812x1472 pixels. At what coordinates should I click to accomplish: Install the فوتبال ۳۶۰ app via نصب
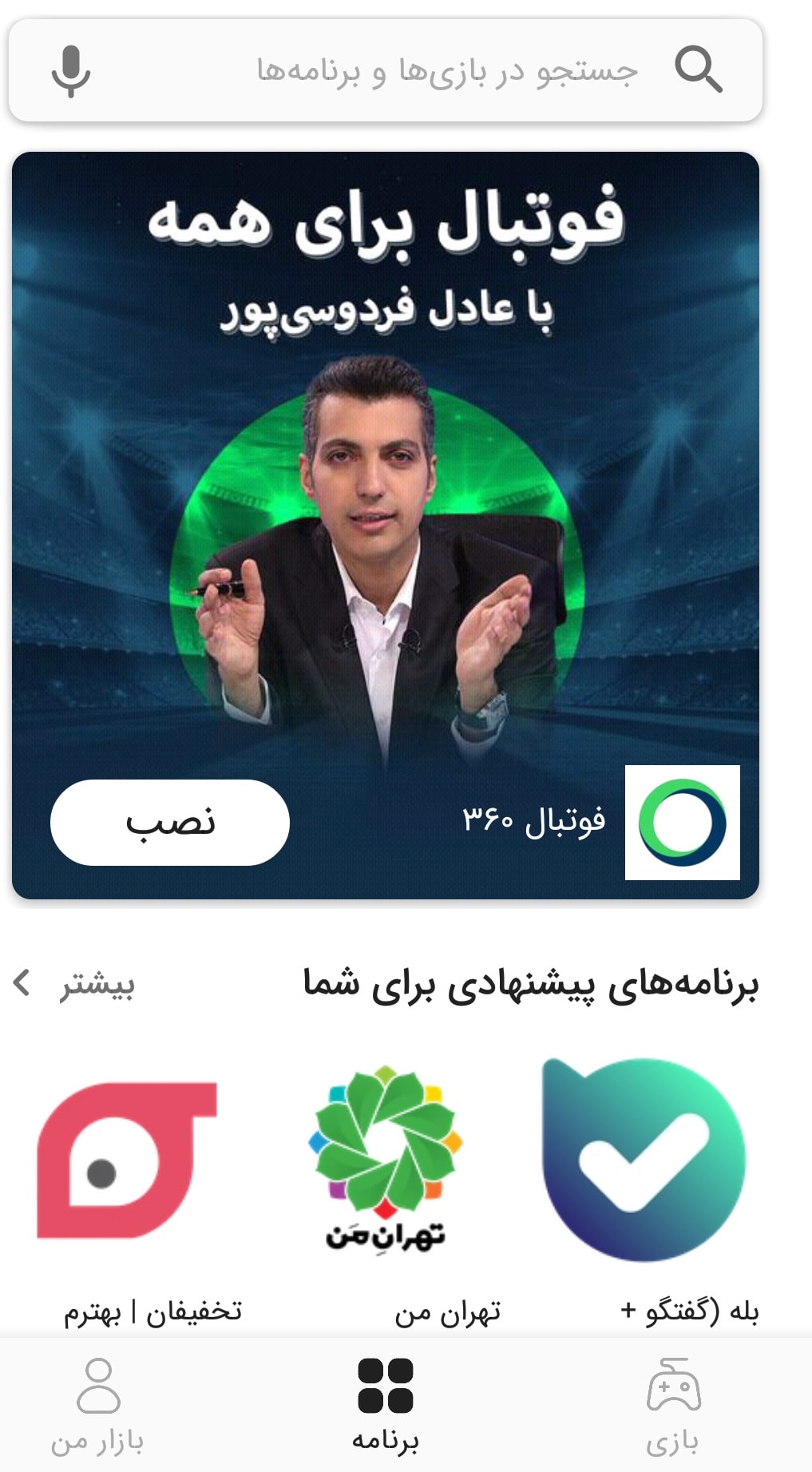(x=170, y=822)
